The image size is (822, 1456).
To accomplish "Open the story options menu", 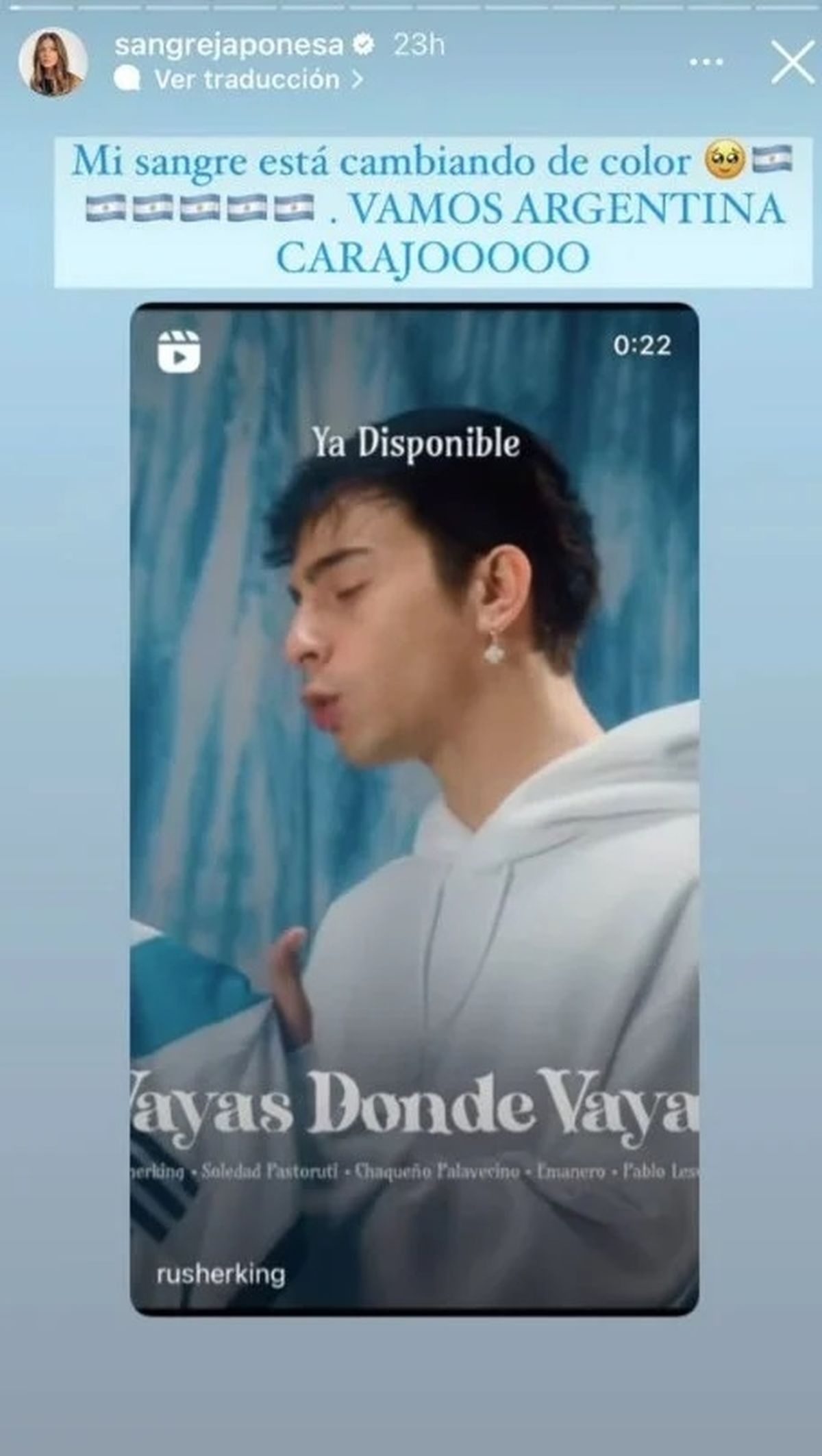I will coord(706,62).
